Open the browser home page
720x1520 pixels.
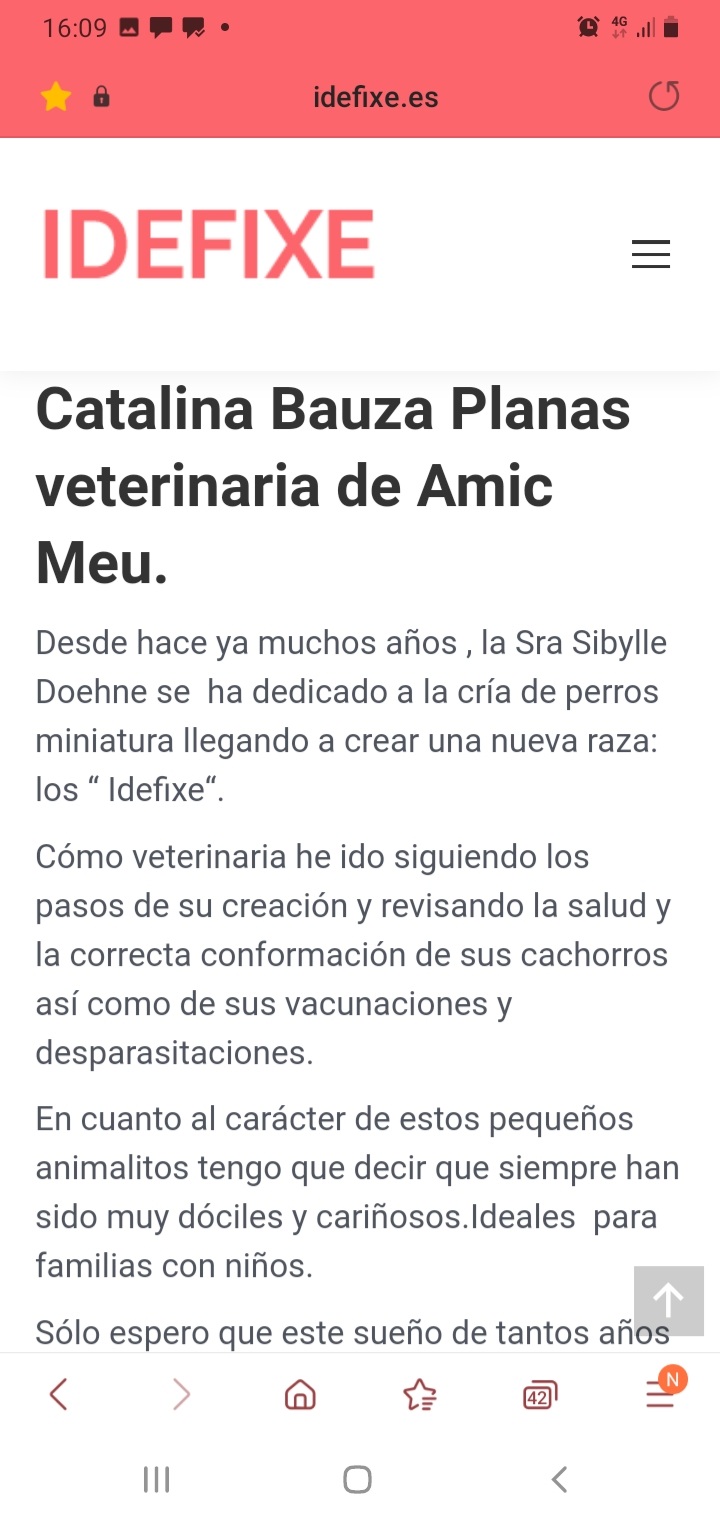[300, 1394]
